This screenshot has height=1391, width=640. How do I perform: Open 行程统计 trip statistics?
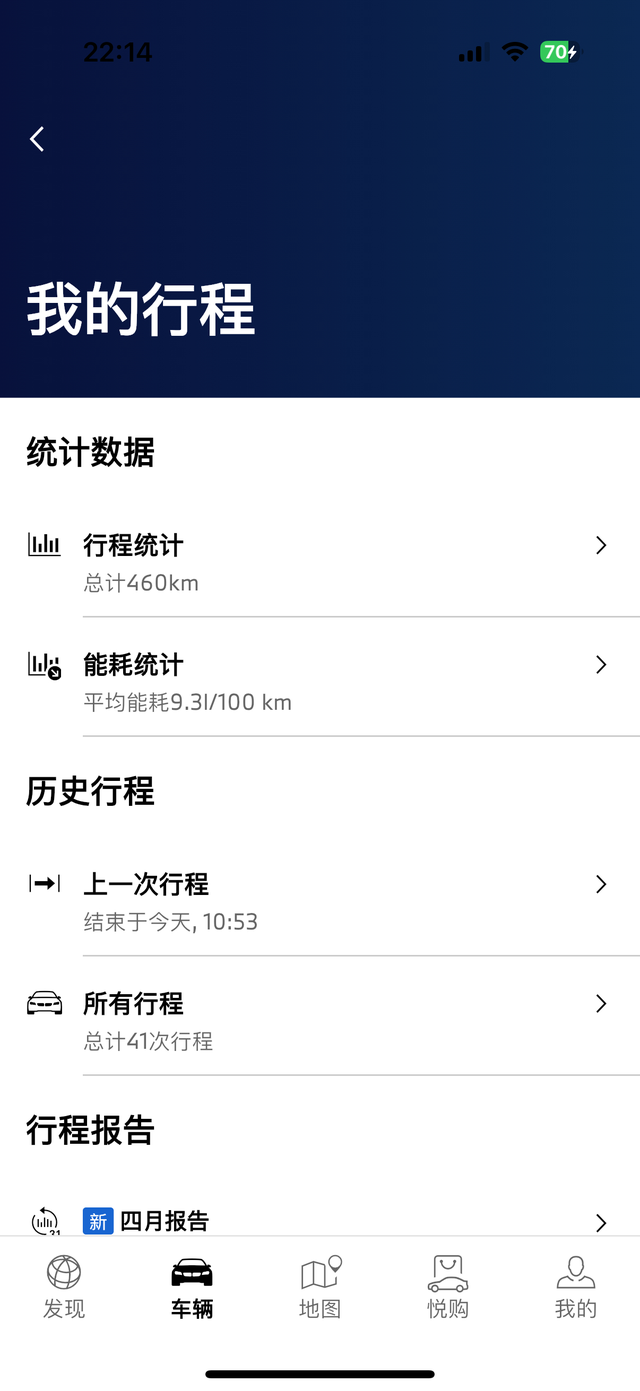(x=320, y=560)
